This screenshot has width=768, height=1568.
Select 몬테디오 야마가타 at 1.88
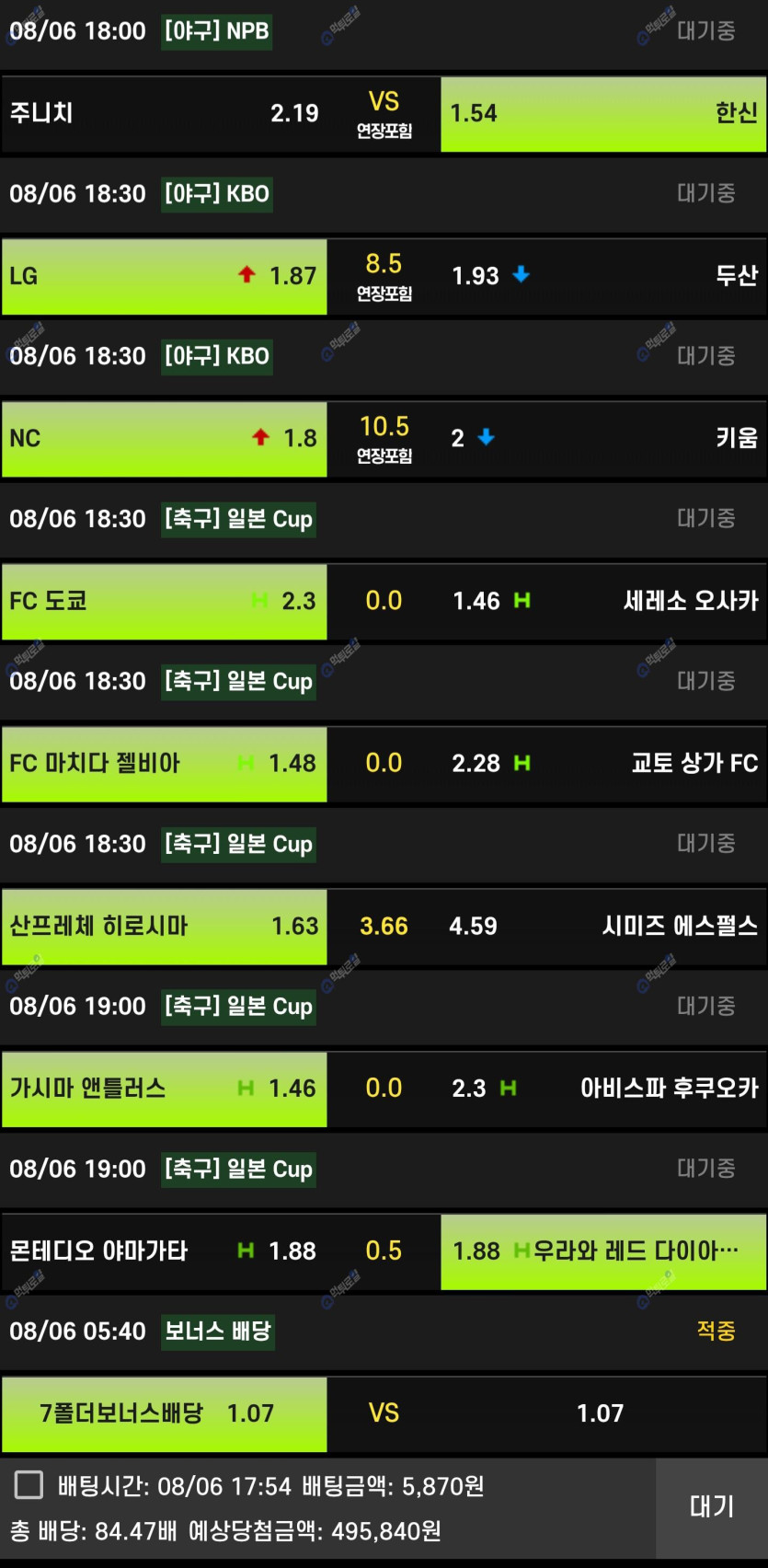tap(165, 1251)
